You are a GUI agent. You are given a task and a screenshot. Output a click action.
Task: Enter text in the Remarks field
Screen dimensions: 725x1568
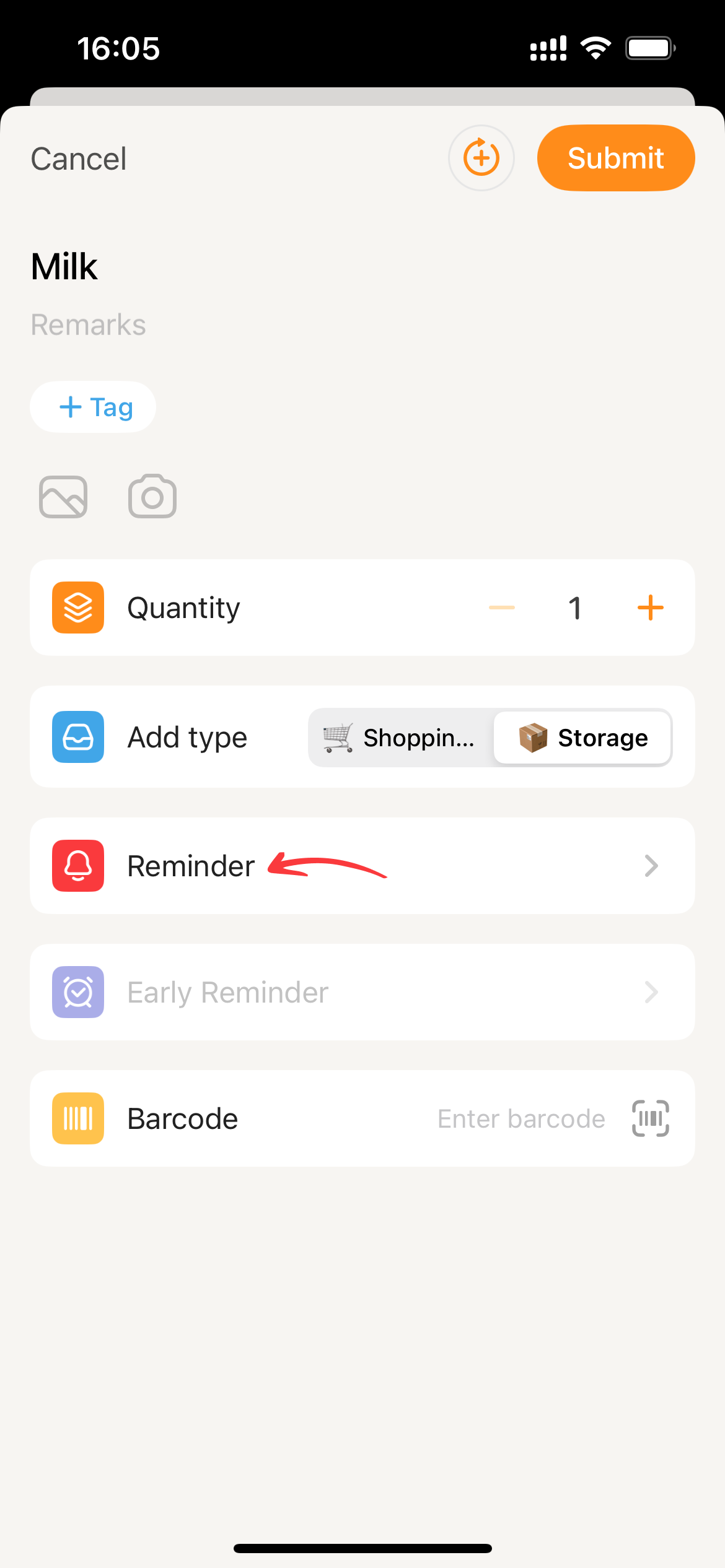pyautogui.click(x=89, y=325)
